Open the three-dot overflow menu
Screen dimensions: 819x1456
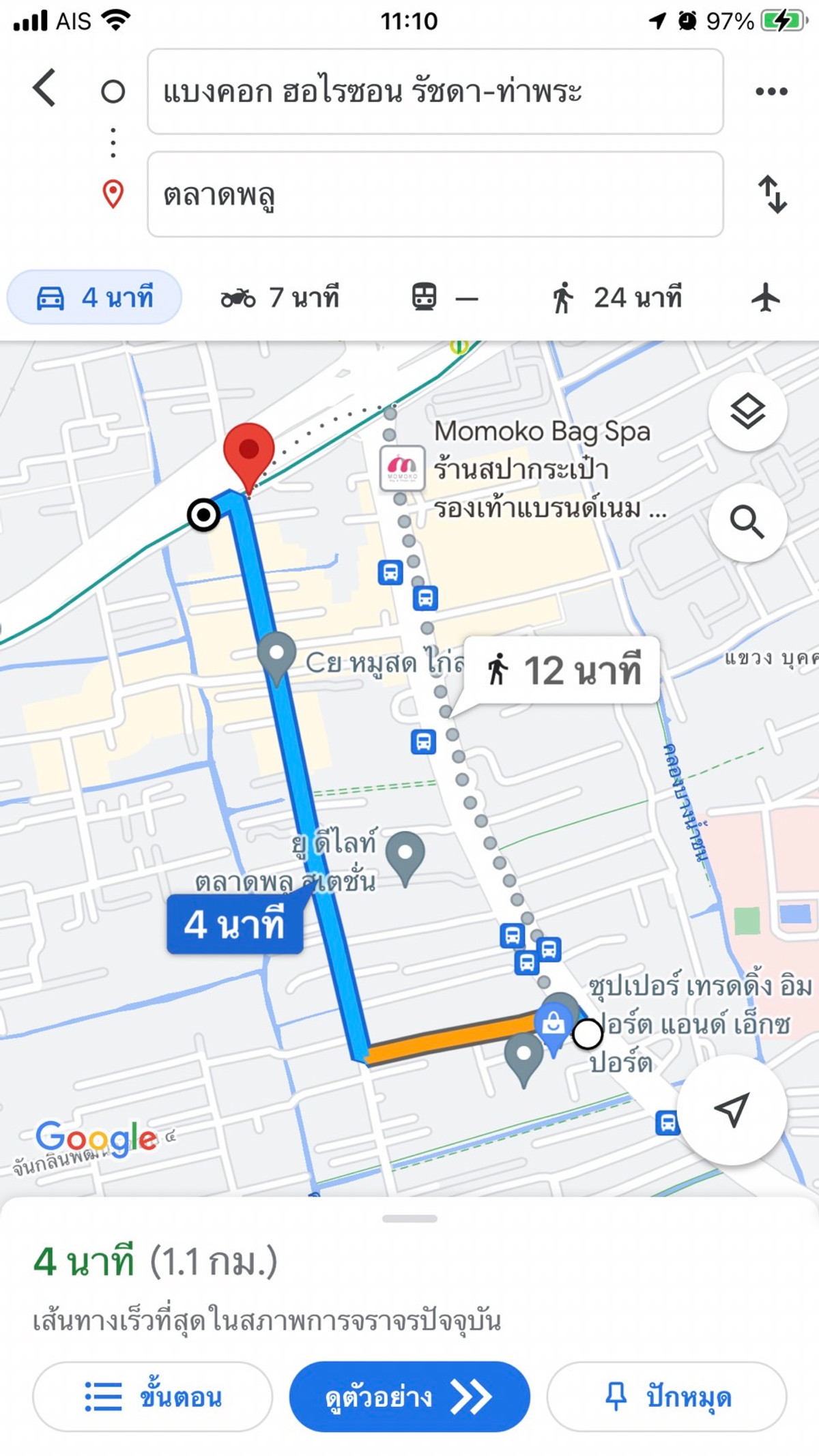tap(771, 91)
